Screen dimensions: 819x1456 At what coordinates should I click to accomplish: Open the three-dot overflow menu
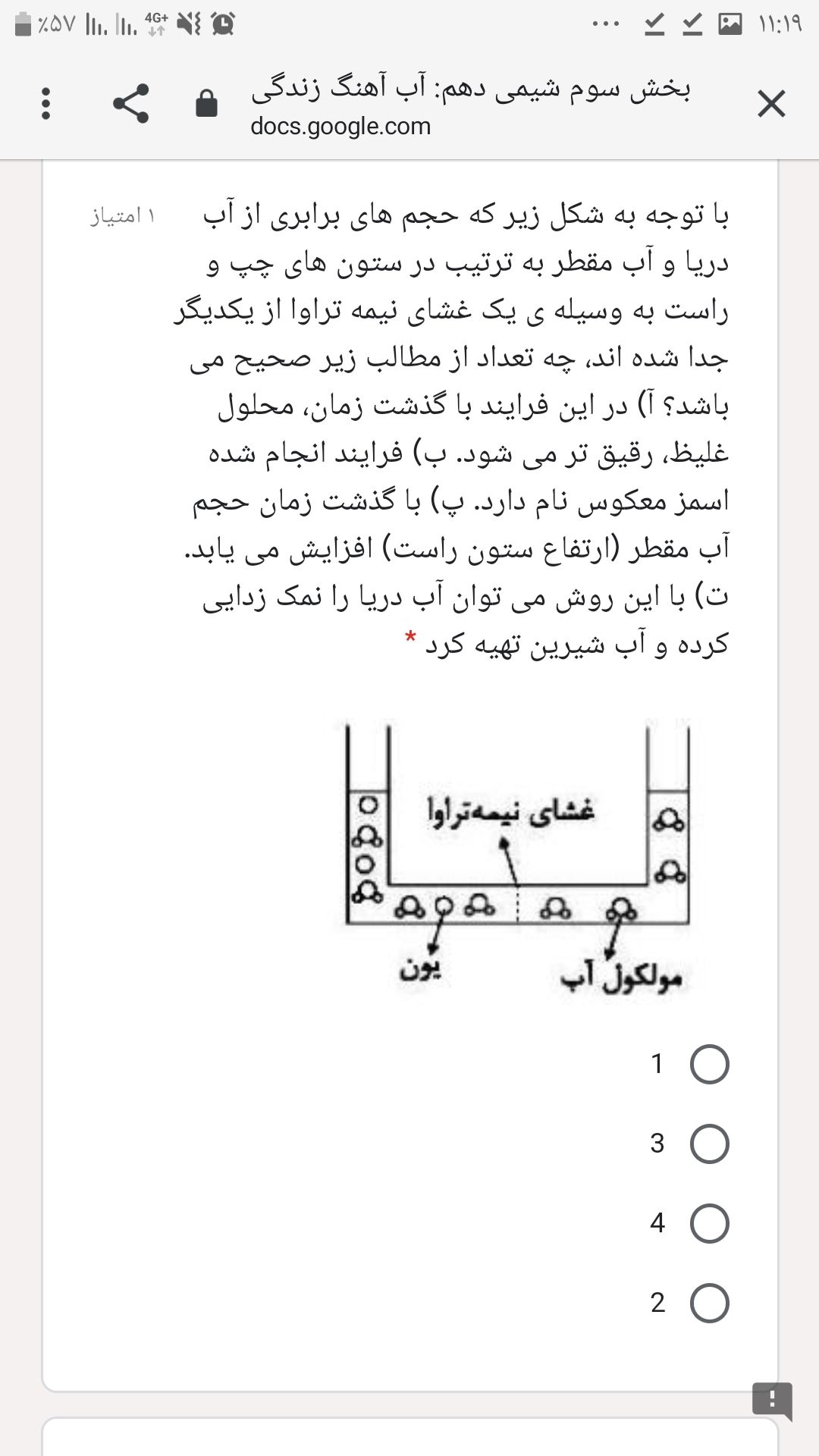[x=45, y=104]
